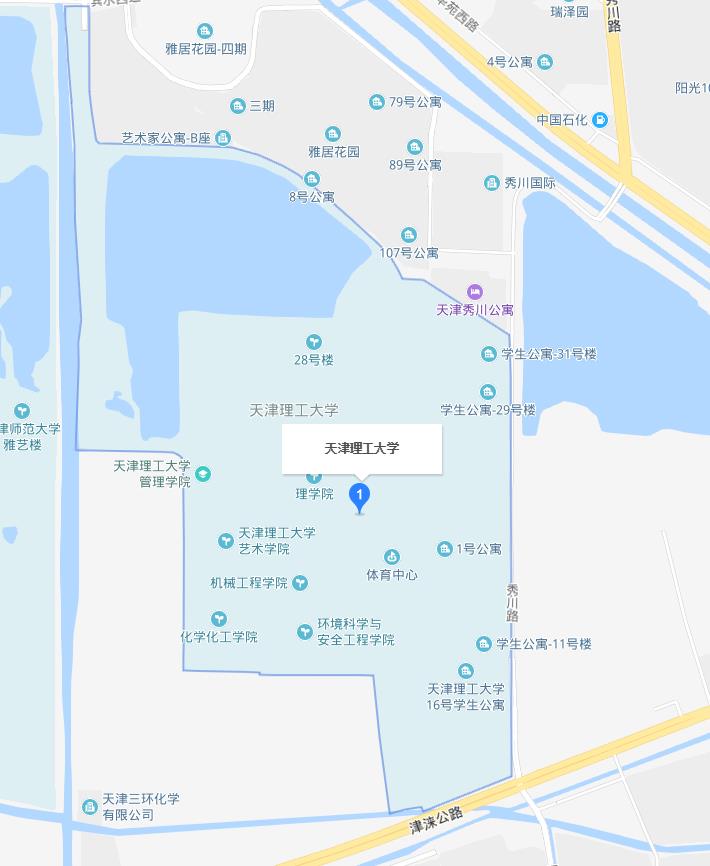Tap the 雅居花园 residential marker
The image size is (710, 866).
click(333, 134)
